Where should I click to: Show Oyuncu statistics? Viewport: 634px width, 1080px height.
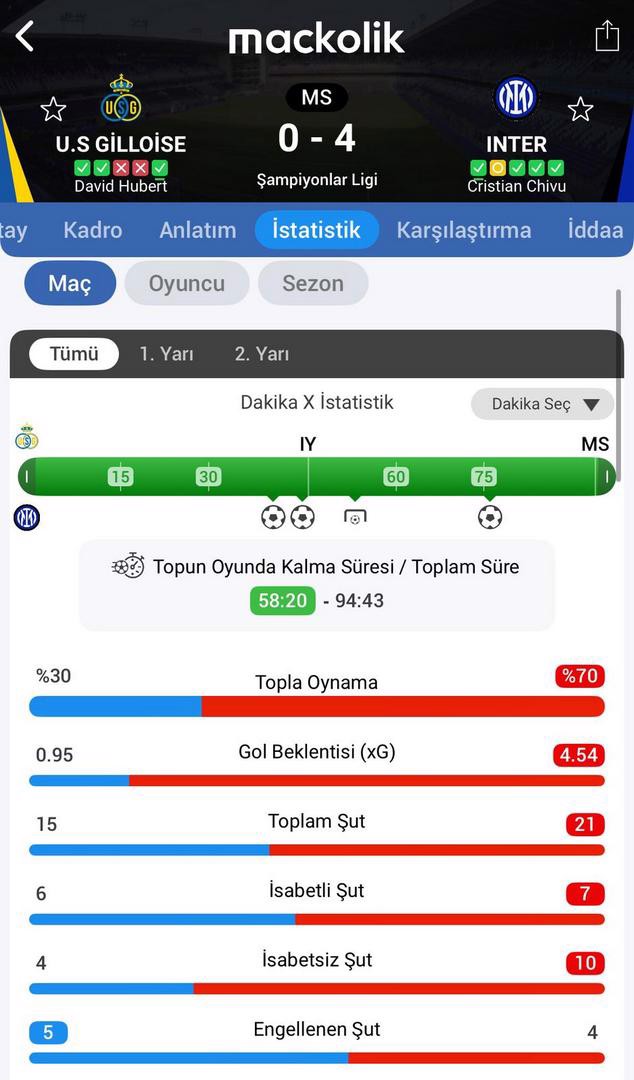click(x=186, y=284)
